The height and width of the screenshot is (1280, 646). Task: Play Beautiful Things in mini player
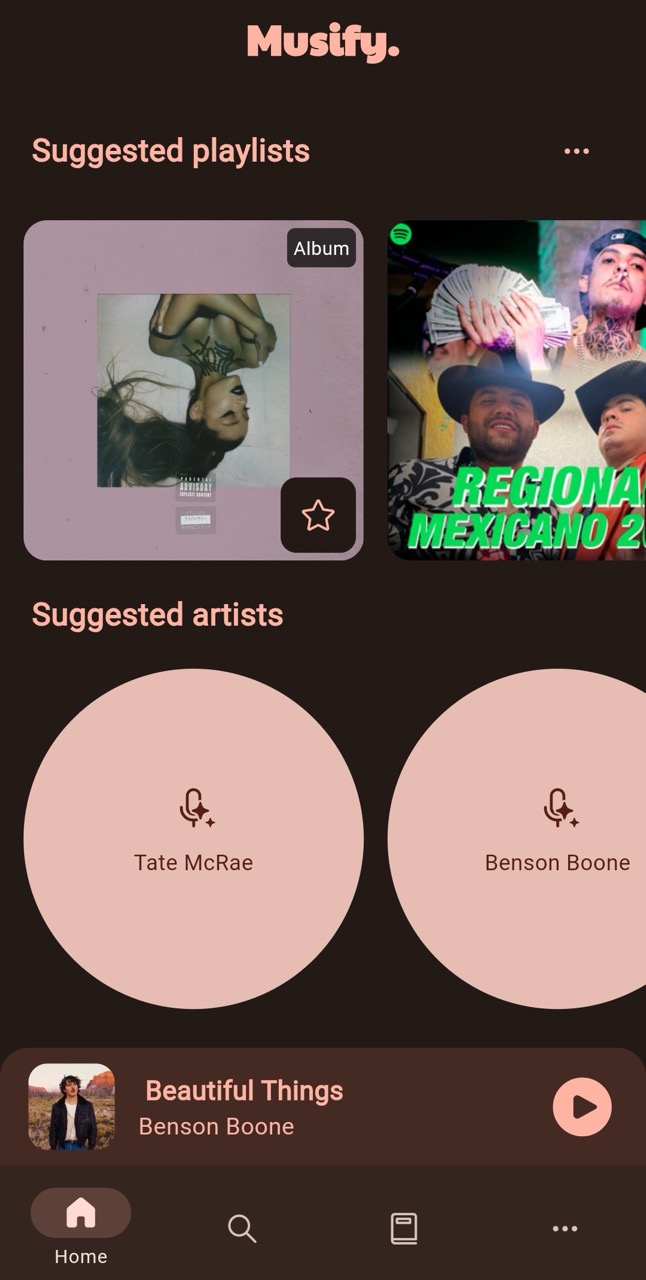[x=582, y=1107]
